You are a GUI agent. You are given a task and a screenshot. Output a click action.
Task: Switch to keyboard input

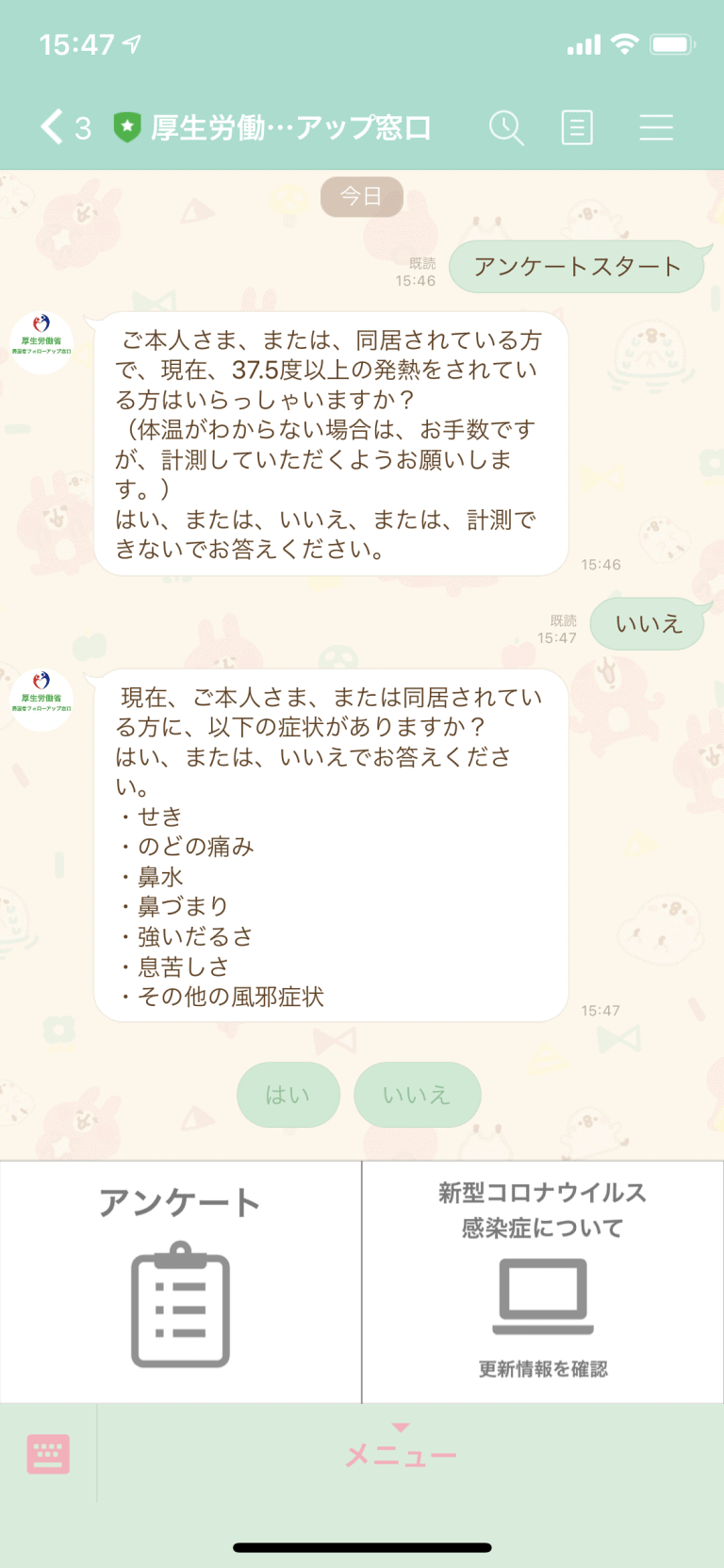[x=48, y=1454]
